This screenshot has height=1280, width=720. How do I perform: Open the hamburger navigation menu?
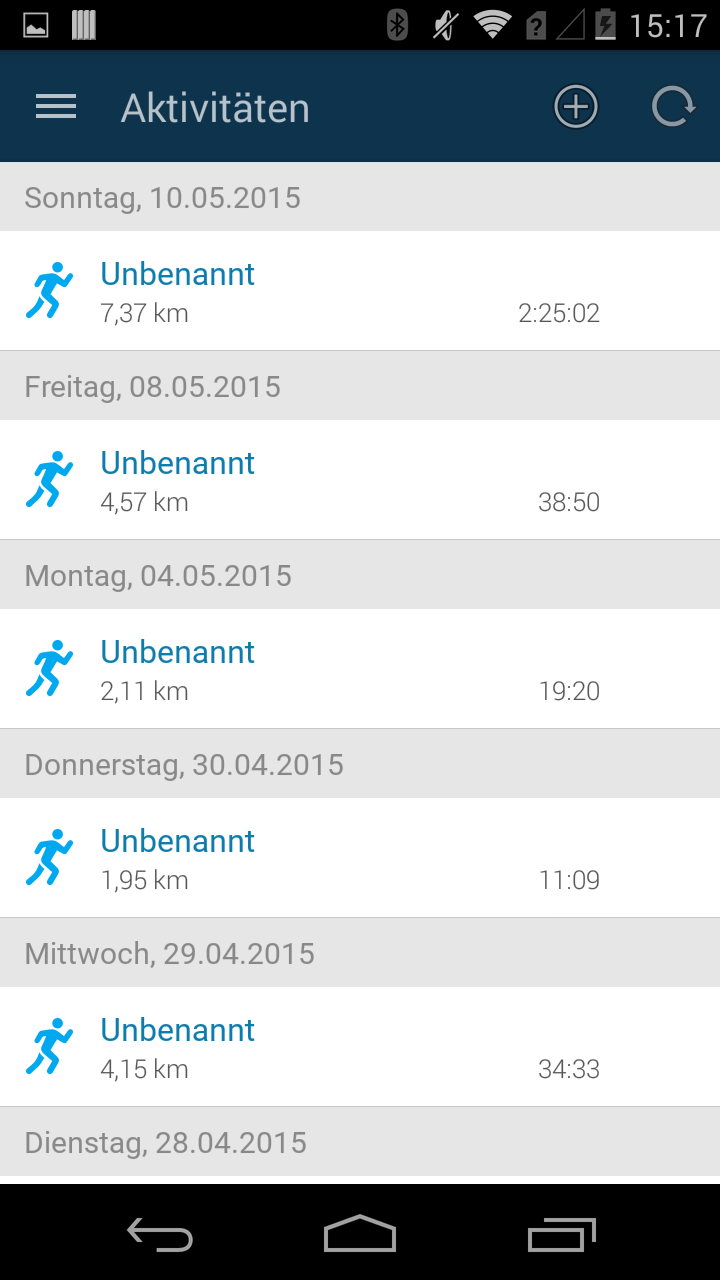[56, 107]
